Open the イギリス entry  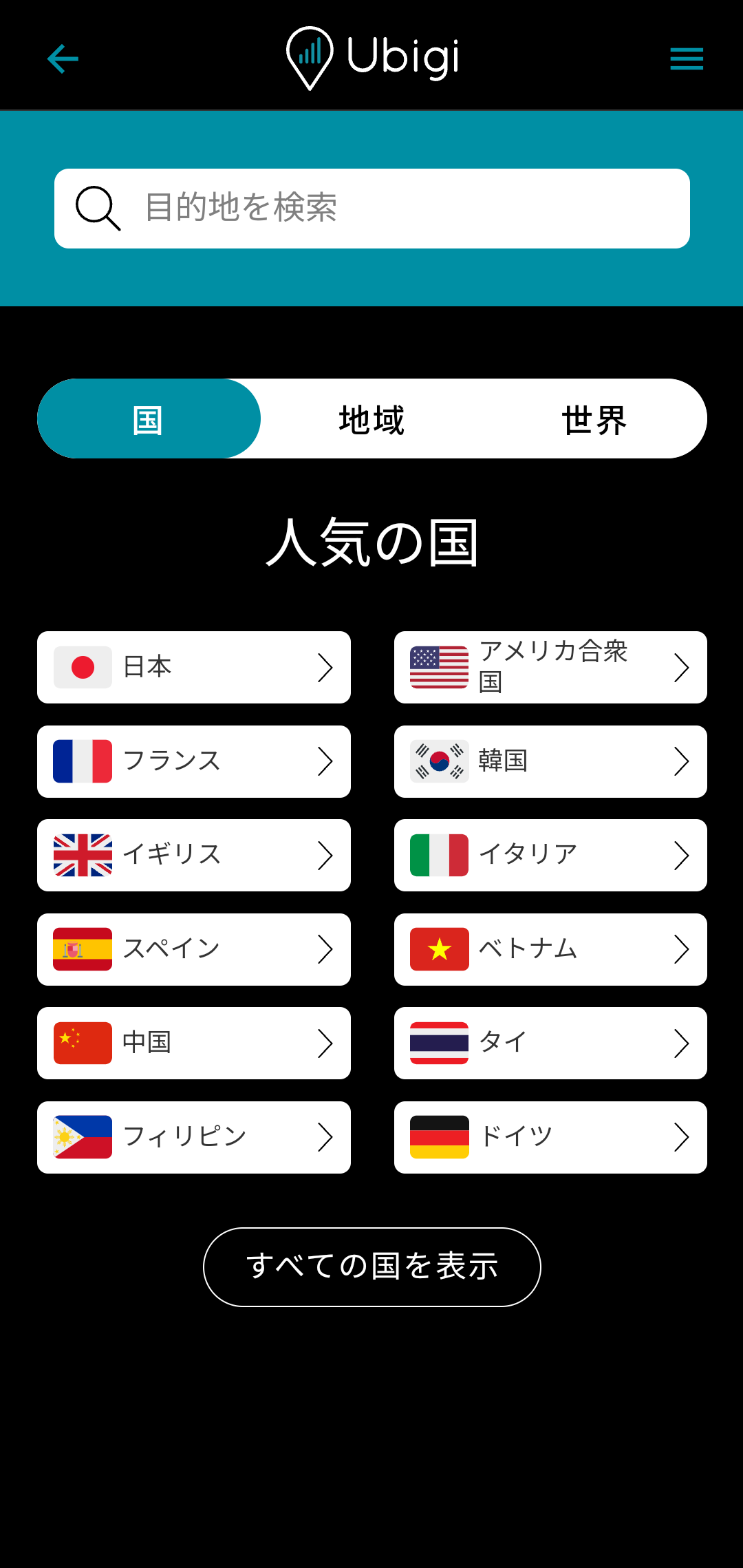(x=194, y=855)
